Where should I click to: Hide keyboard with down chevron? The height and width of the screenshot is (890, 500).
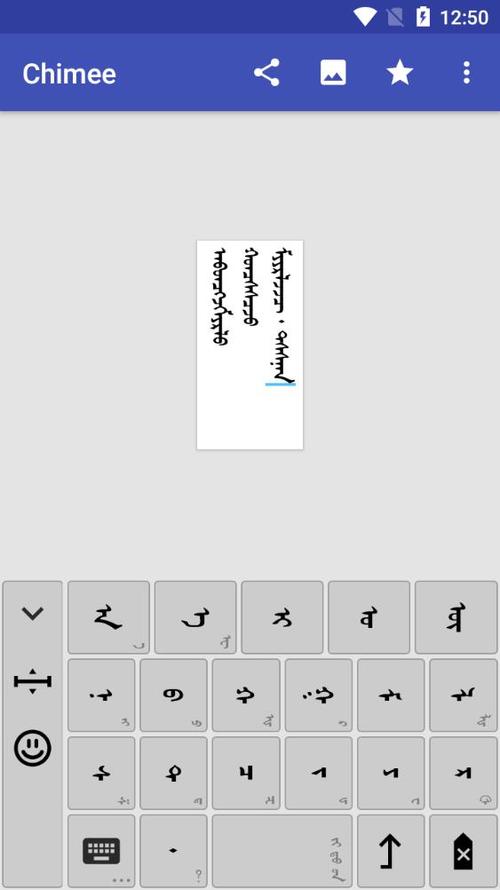coord(32,613)
